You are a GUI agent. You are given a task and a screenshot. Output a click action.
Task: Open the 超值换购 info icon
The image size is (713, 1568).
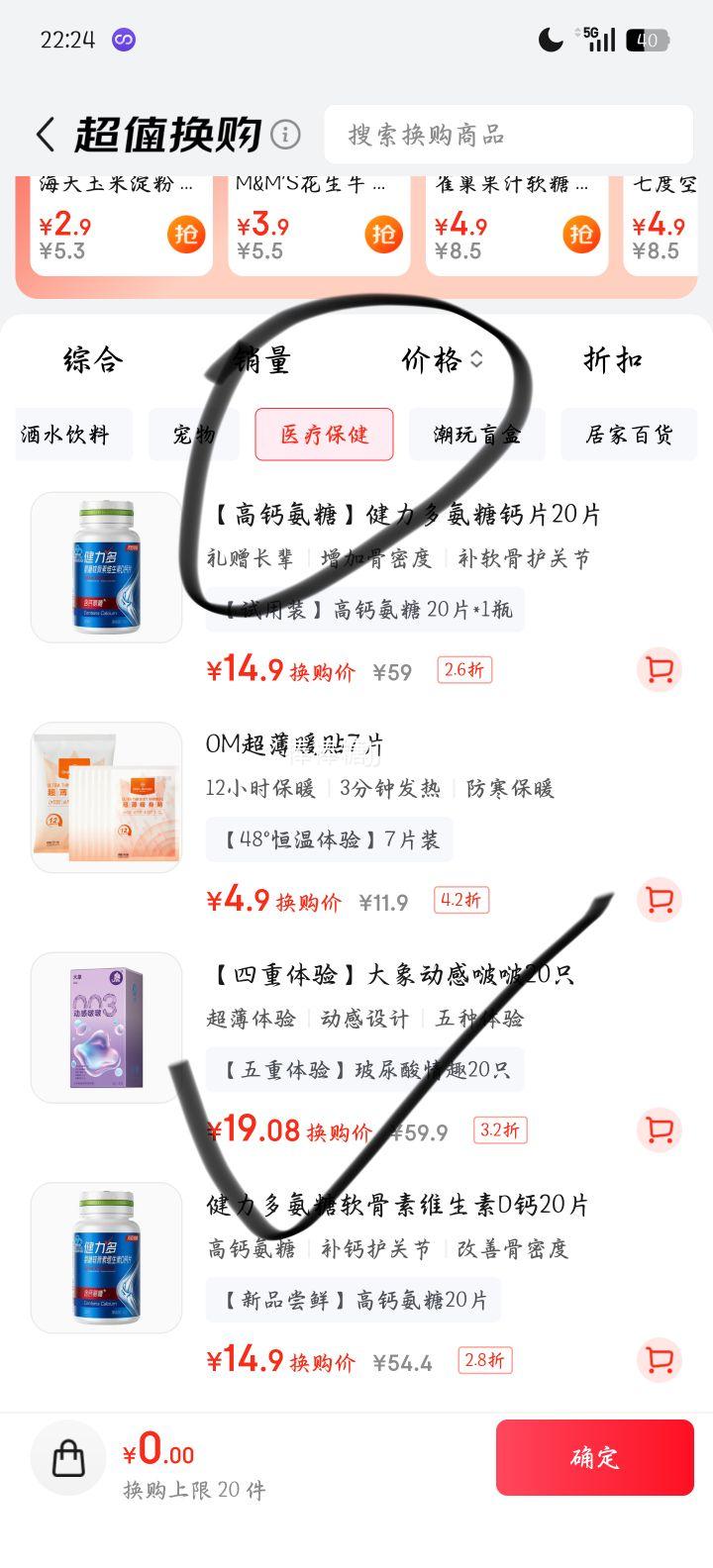286,135
